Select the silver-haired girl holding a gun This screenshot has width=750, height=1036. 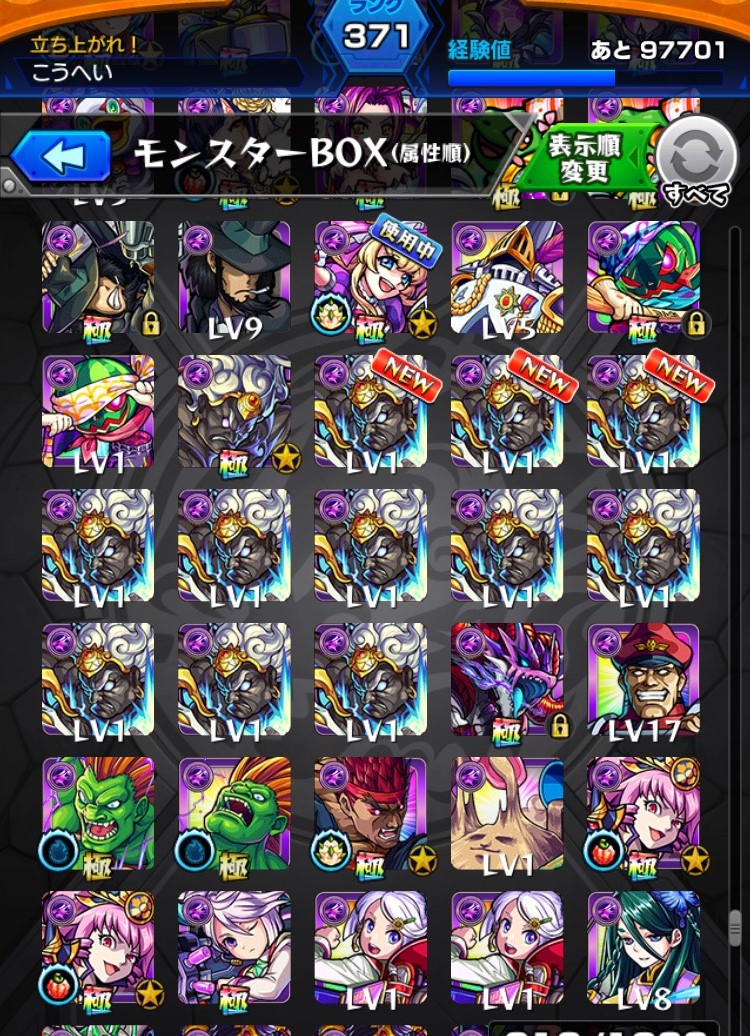tap(234, 948)
